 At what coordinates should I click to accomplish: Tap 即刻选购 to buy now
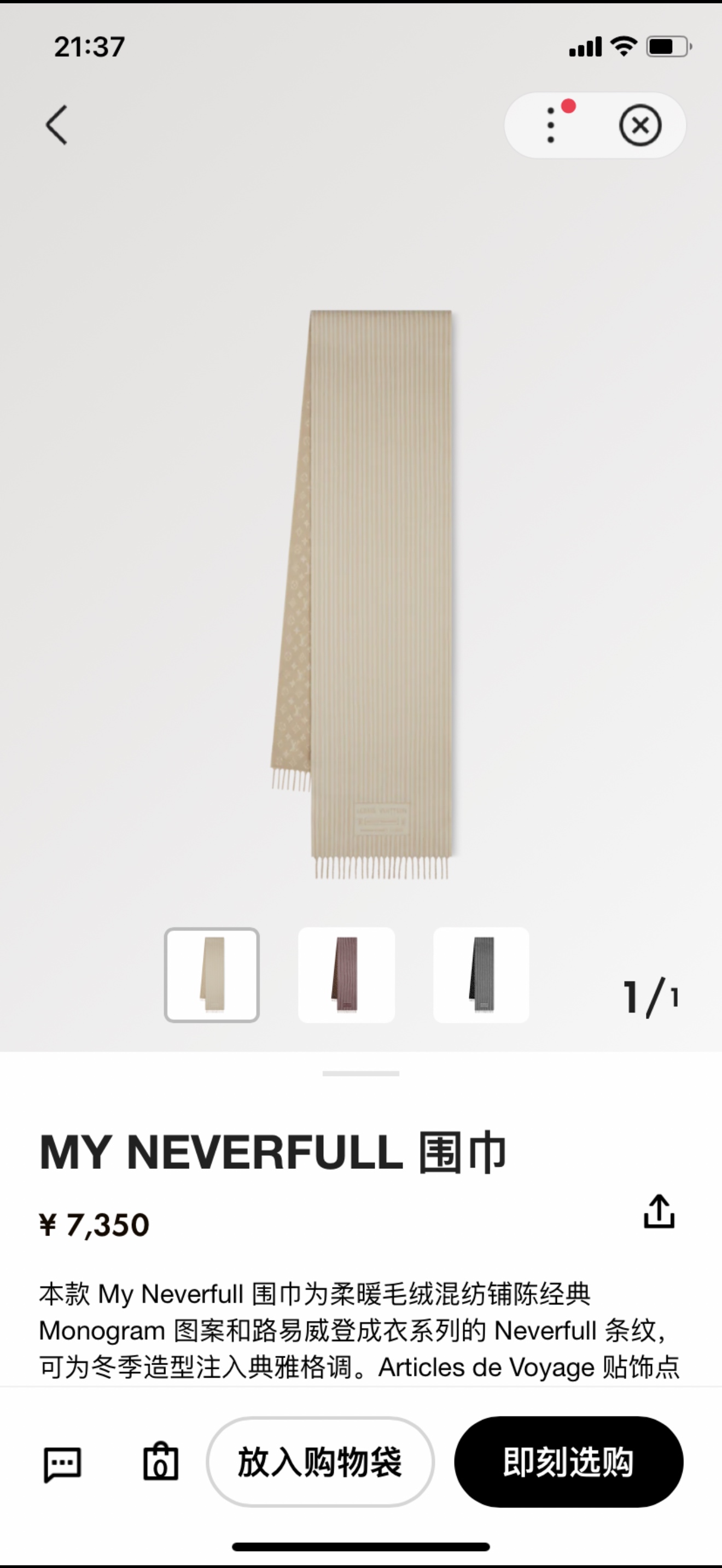pos(569,1461)
